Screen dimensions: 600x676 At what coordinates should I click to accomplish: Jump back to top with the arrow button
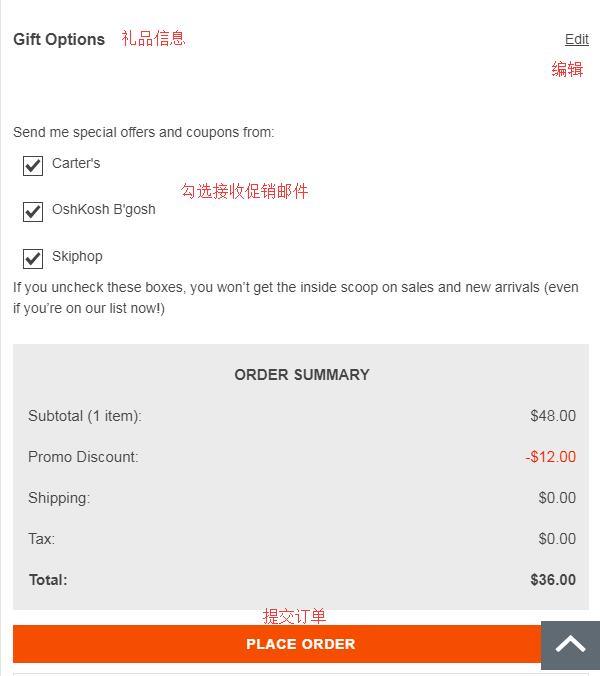570,645
